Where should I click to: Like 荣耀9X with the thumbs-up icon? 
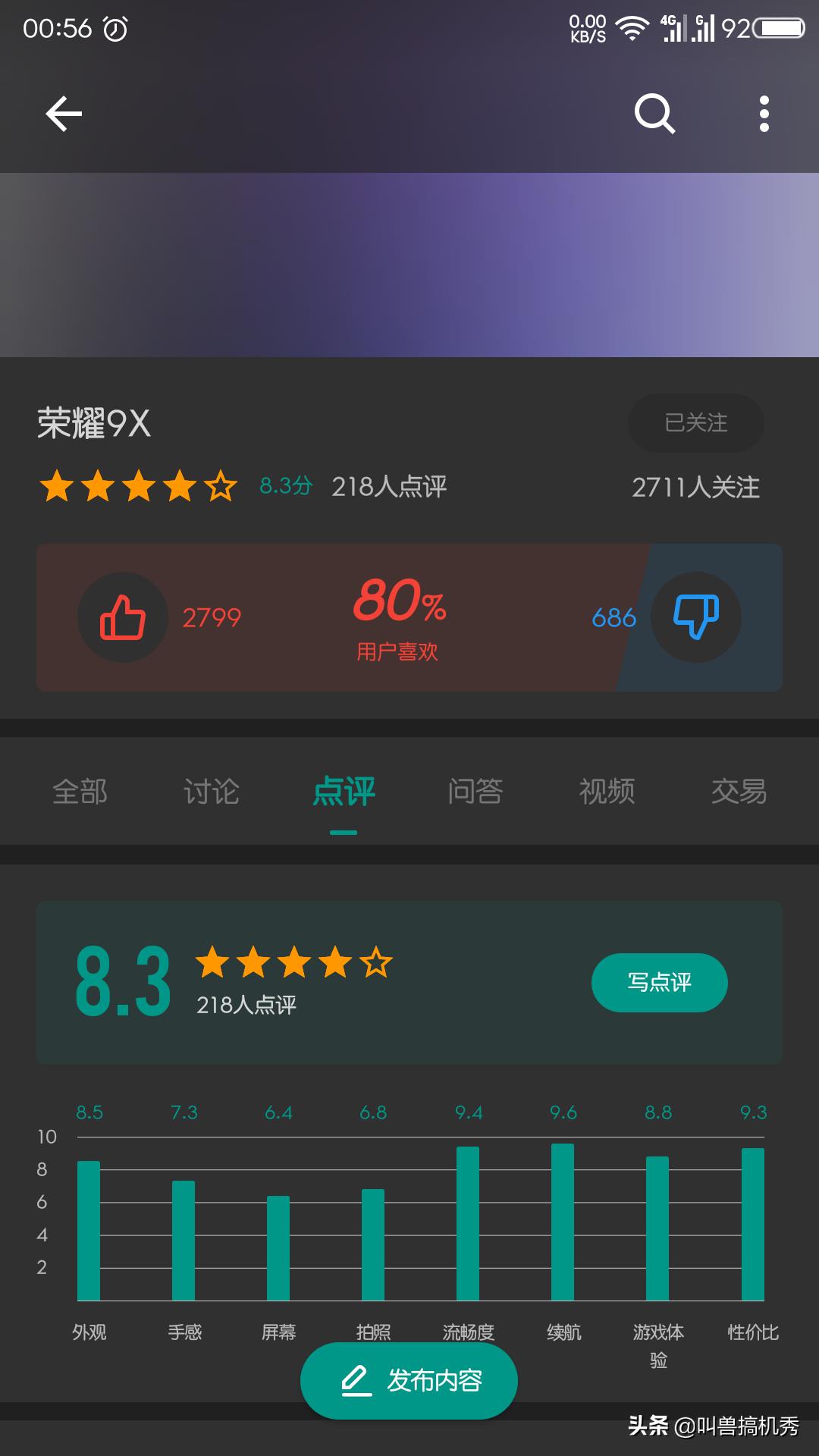(x=123, y=617)
